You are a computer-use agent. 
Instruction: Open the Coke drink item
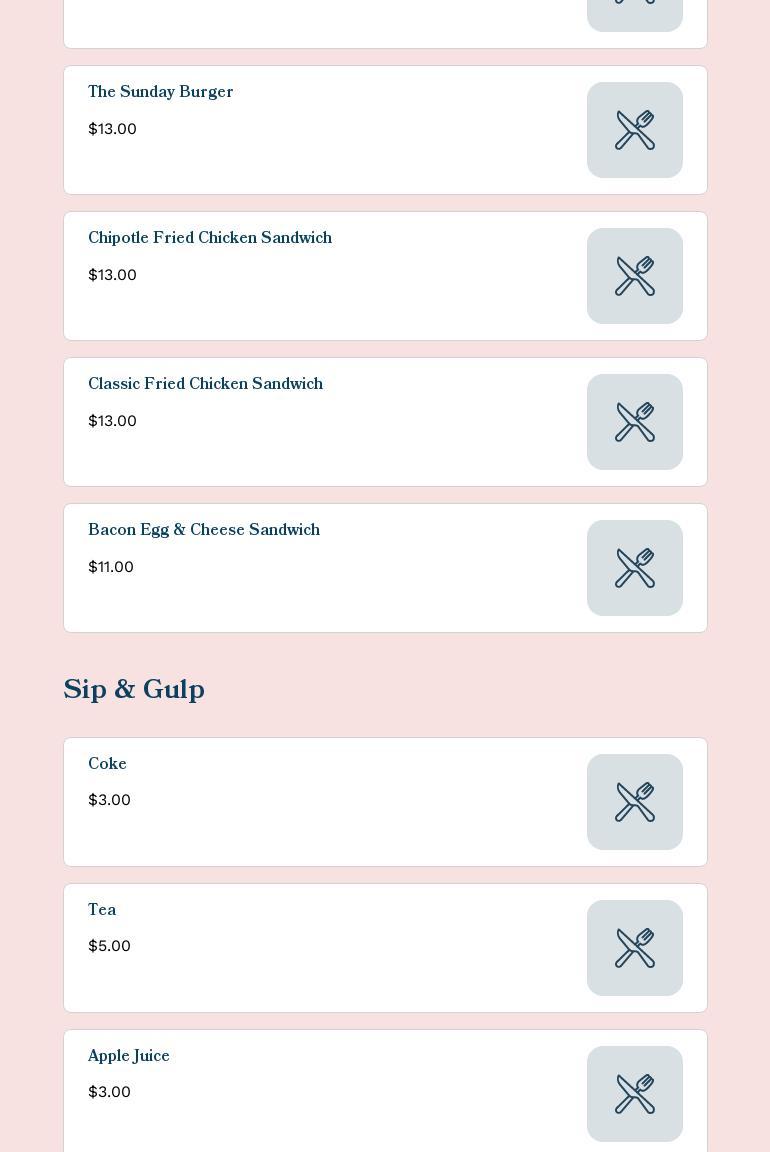(x=385, y=802)
